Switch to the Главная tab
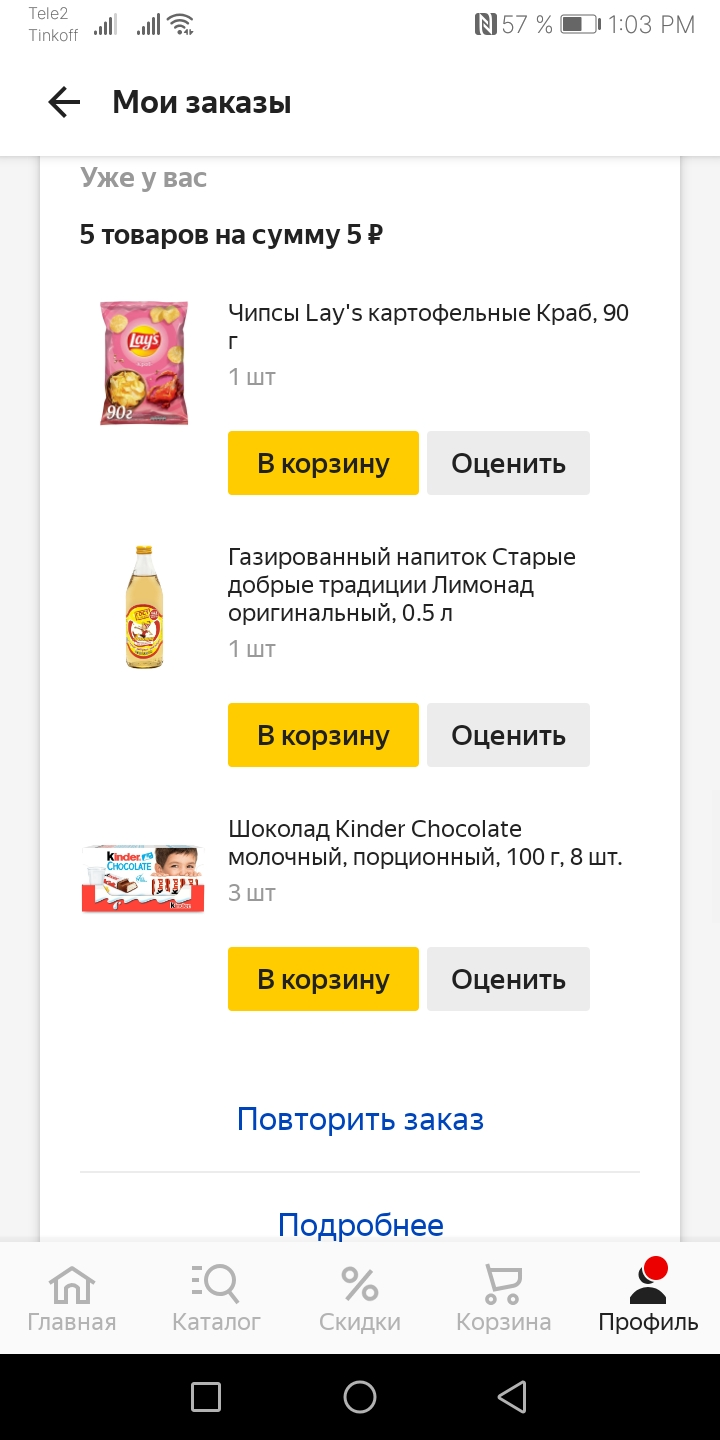Screen dimensions: 720x1440 (x=72, y=1298)
